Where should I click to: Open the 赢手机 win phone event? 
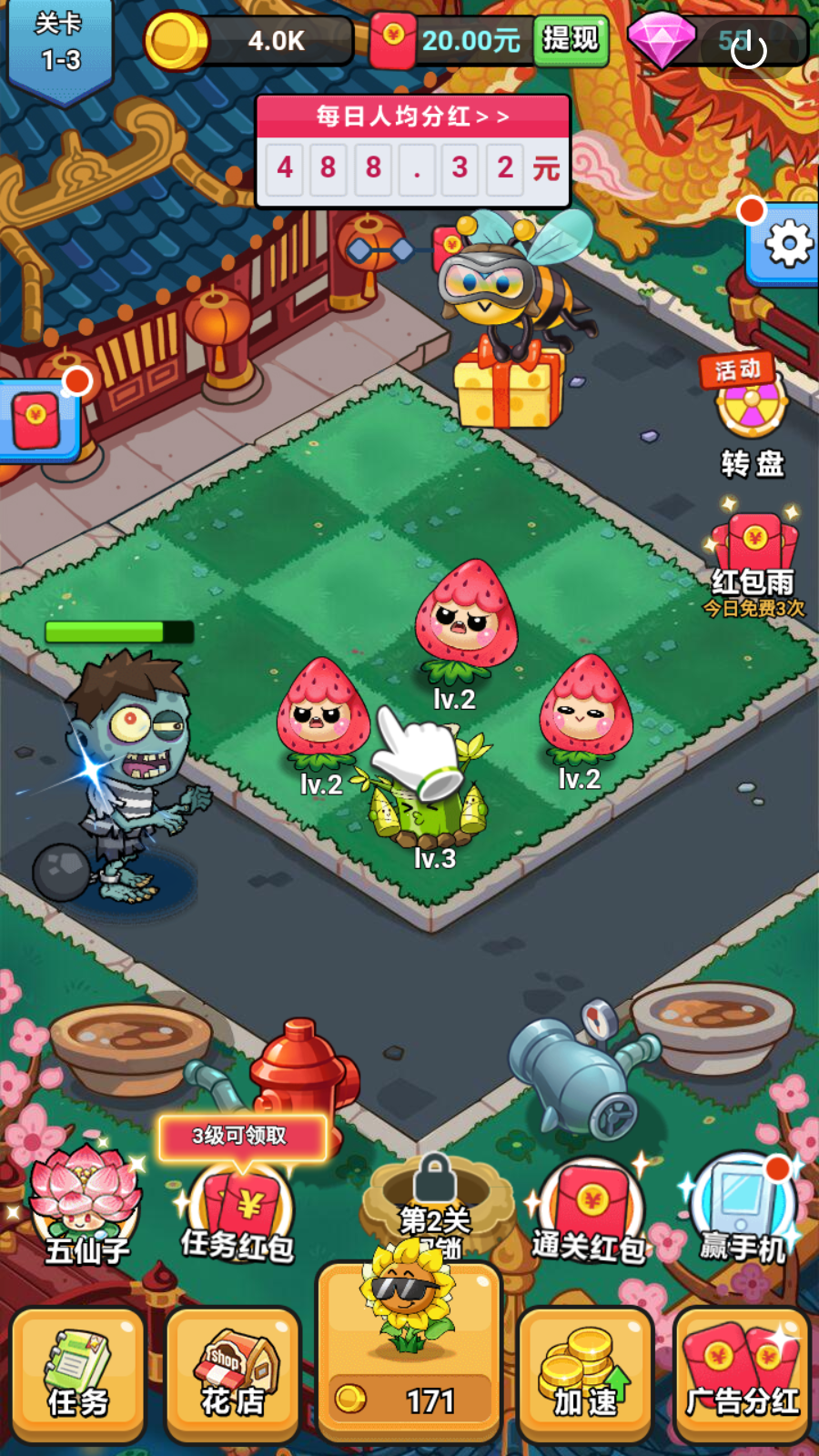pos(743,1206)
